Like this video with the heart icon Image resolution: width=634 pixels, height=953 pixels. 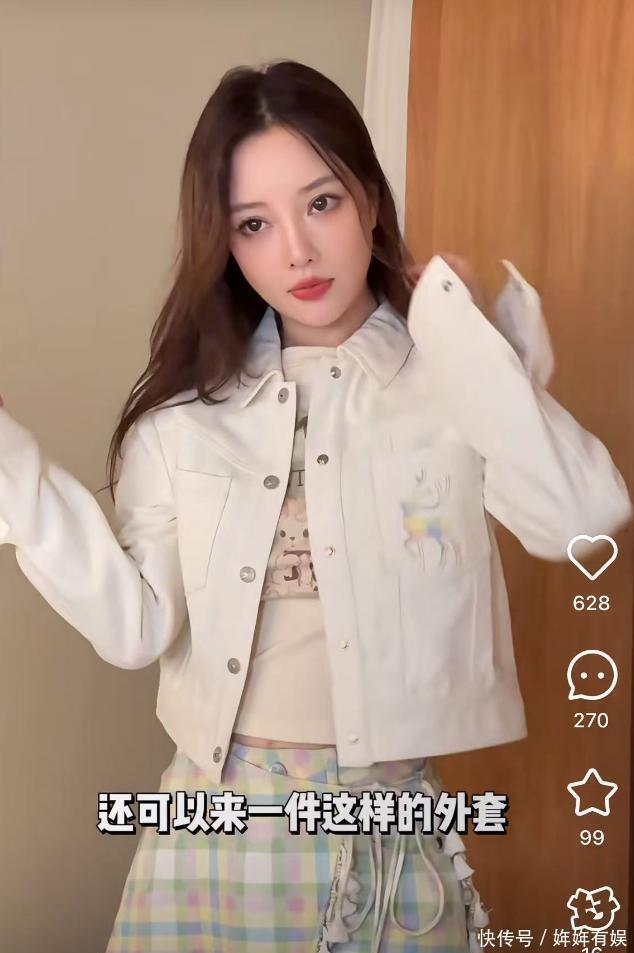[592, 558]
